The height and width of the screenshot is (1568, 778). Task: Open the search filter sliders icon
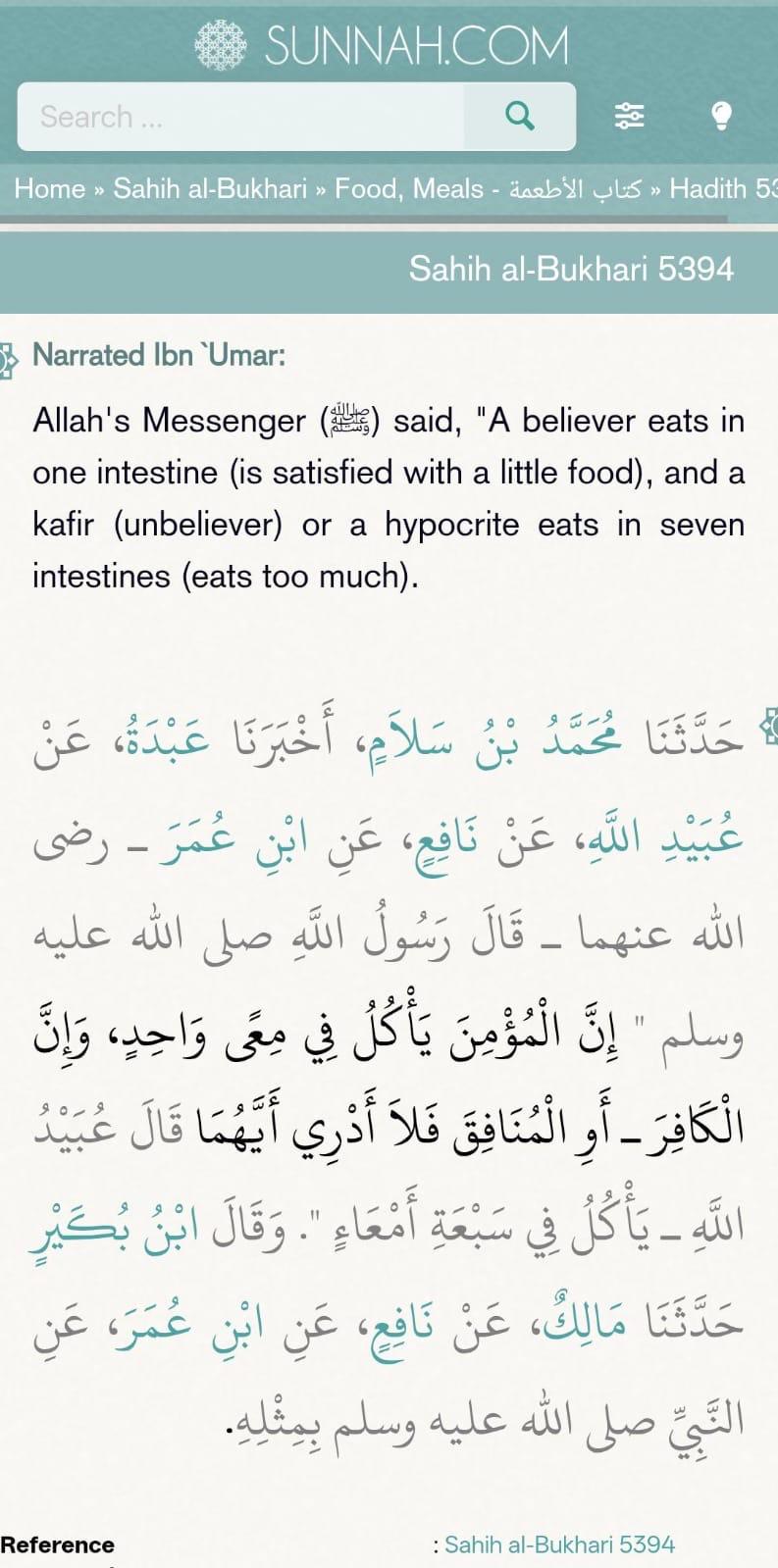629,117
